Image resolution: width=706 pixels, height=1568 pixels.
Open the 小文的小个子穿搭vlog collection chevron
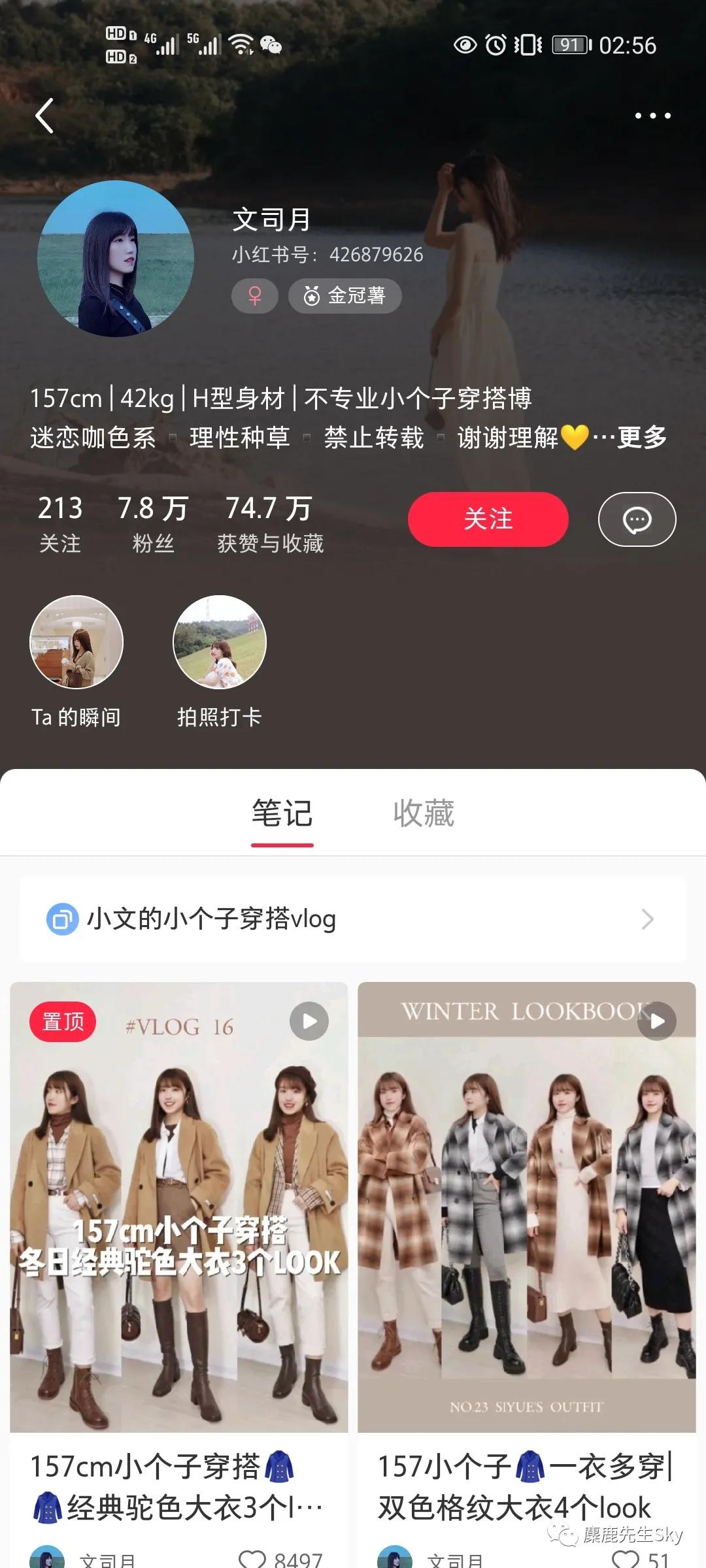(646, 919)
